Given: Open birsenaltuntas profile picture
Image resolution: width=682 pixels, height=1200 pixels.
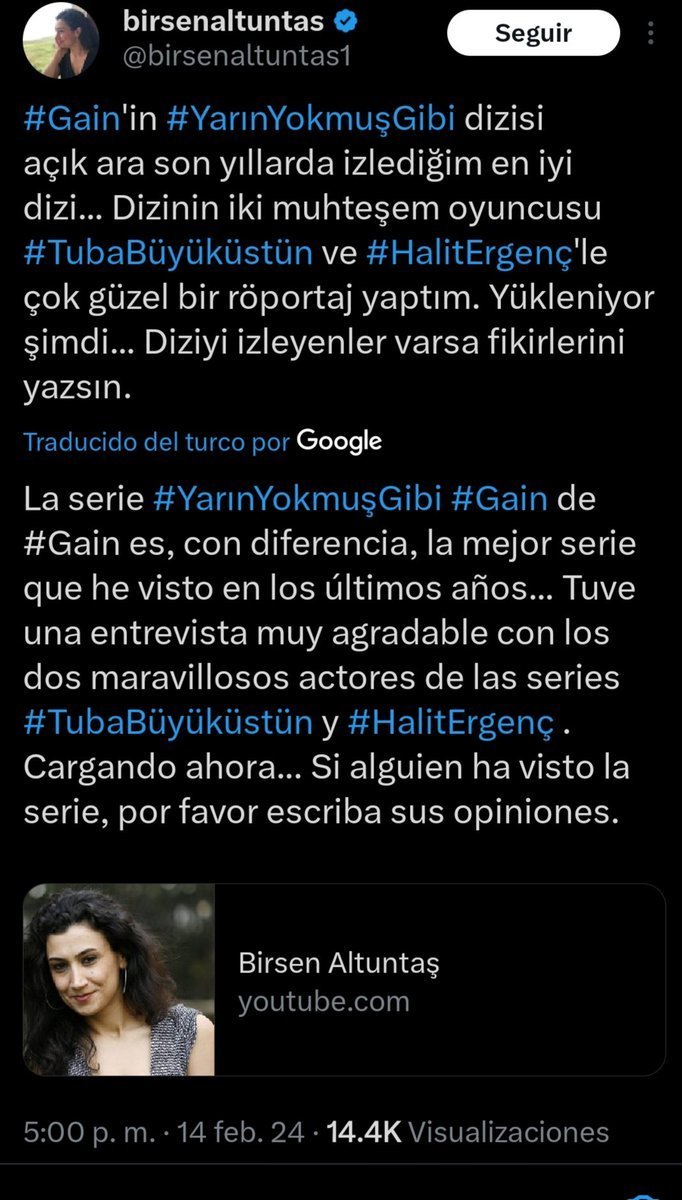Looking at the screenshot, I should point(61,39).
